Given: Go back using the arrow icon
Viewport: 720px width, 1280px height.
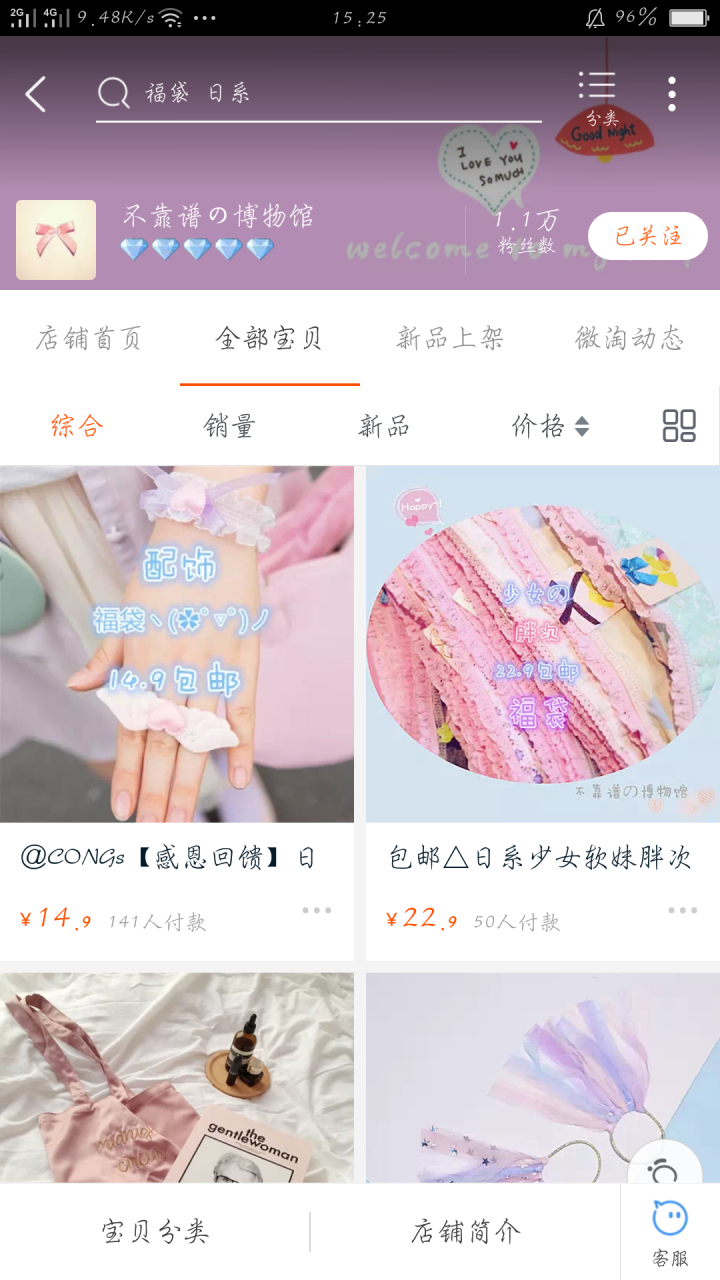Looking at the screenshot, I should coord(36,95).
